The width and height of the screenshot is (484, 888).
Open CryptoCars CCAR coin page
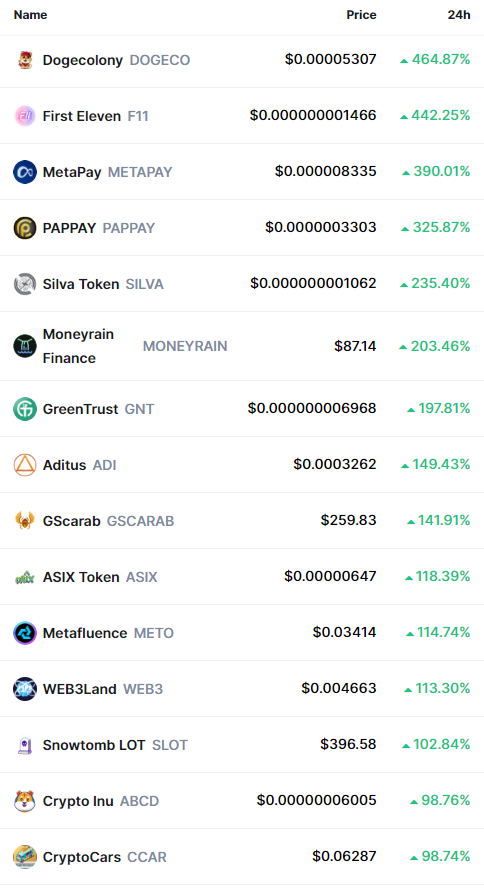(242, 857)
